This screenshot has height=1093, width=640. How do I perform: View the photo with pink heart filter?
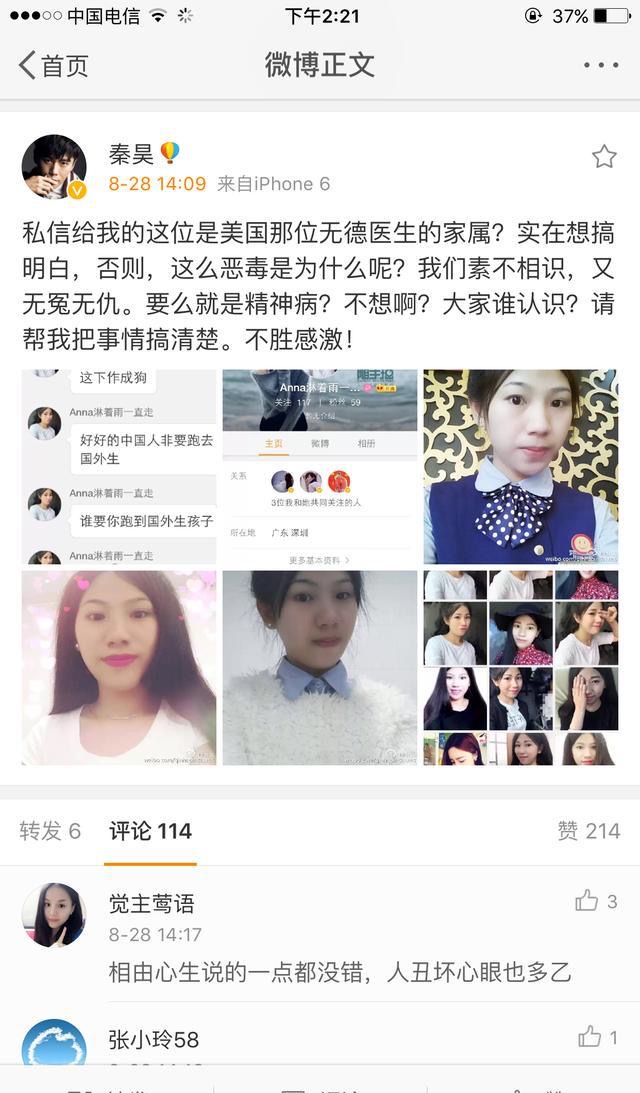(119, 668)
